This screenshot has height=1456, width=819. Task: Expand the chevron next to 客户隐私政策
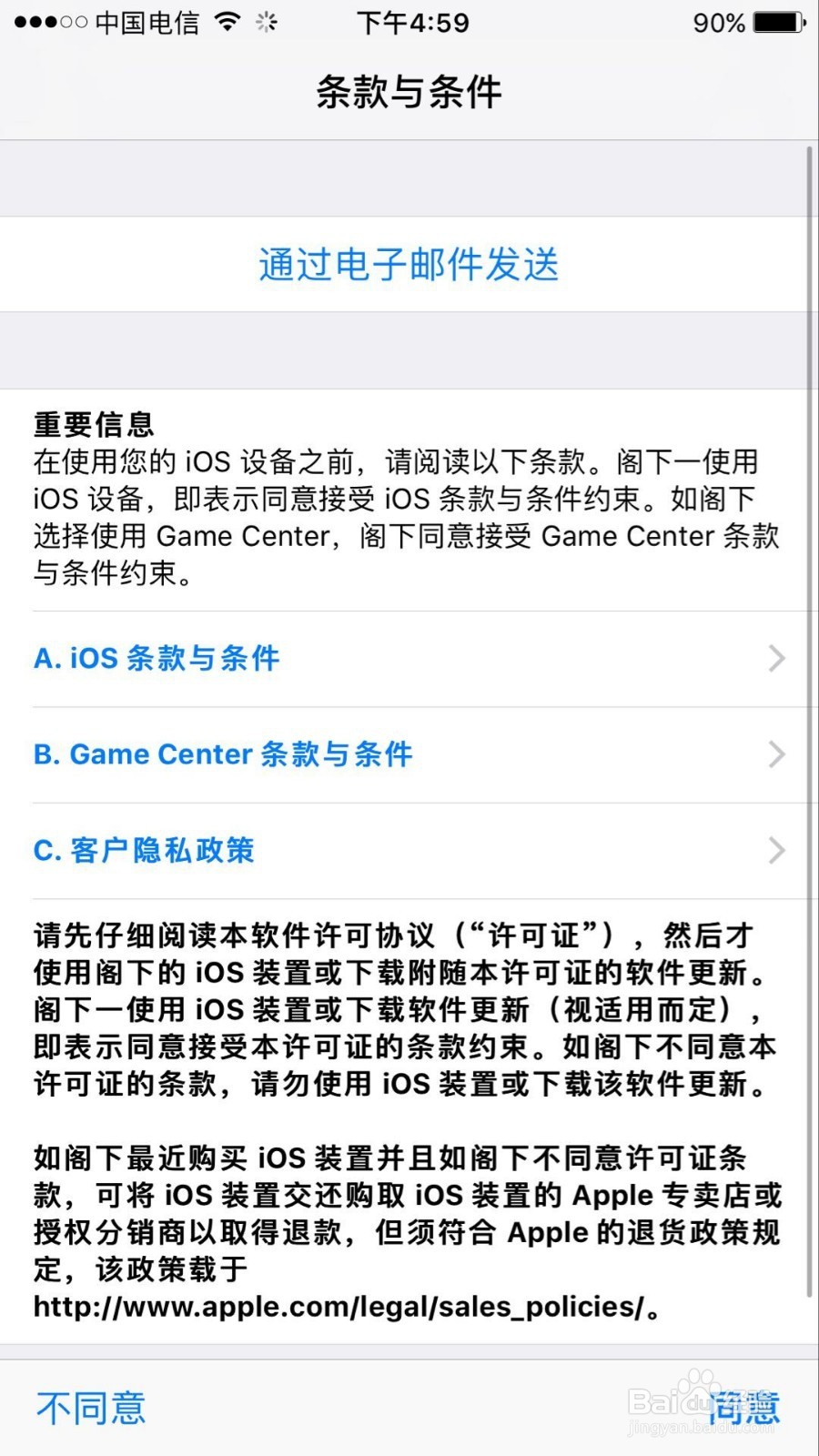[x=774, y=850]
